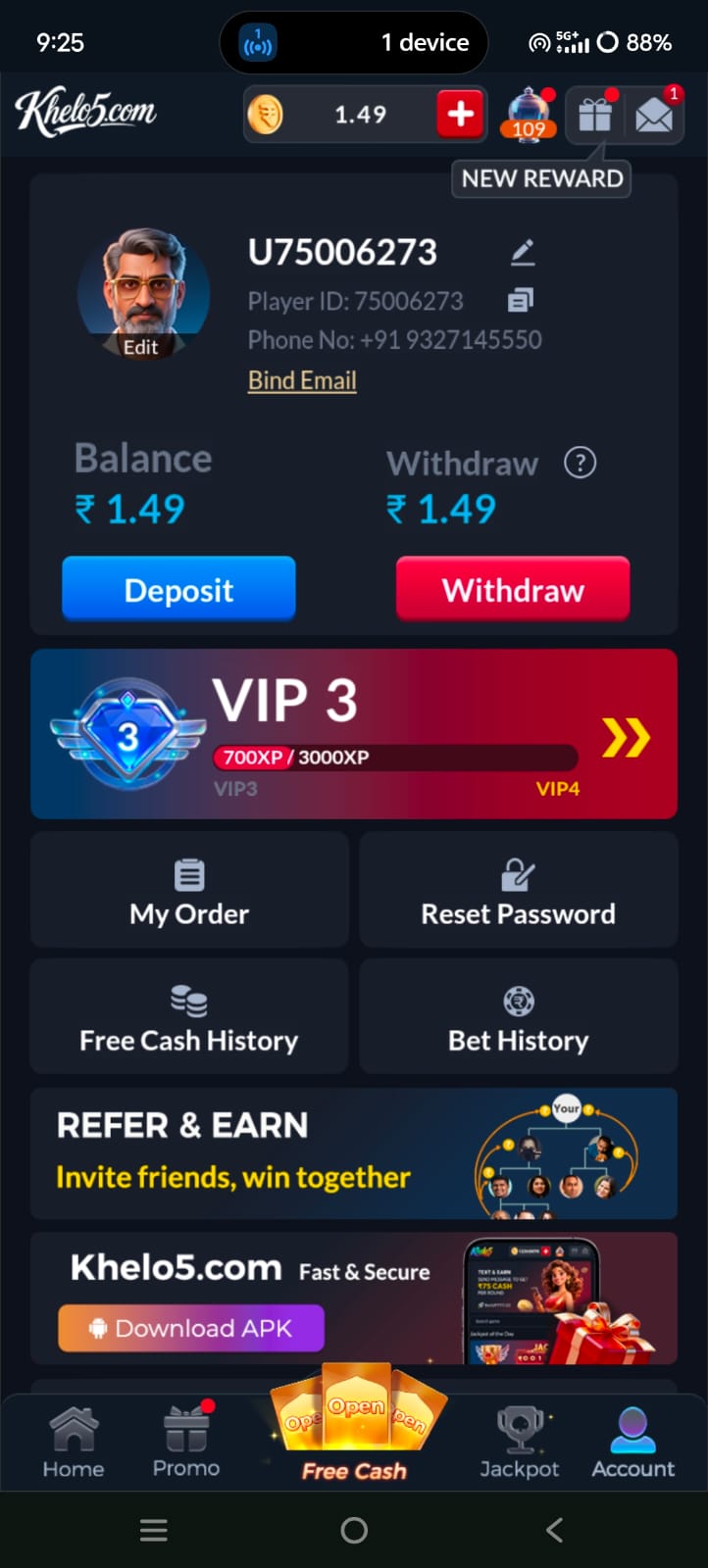The height and width of the screenshot is (1568, 708).
Task: Open My Order
Action: pyautogui.click(x=189, y=890)
